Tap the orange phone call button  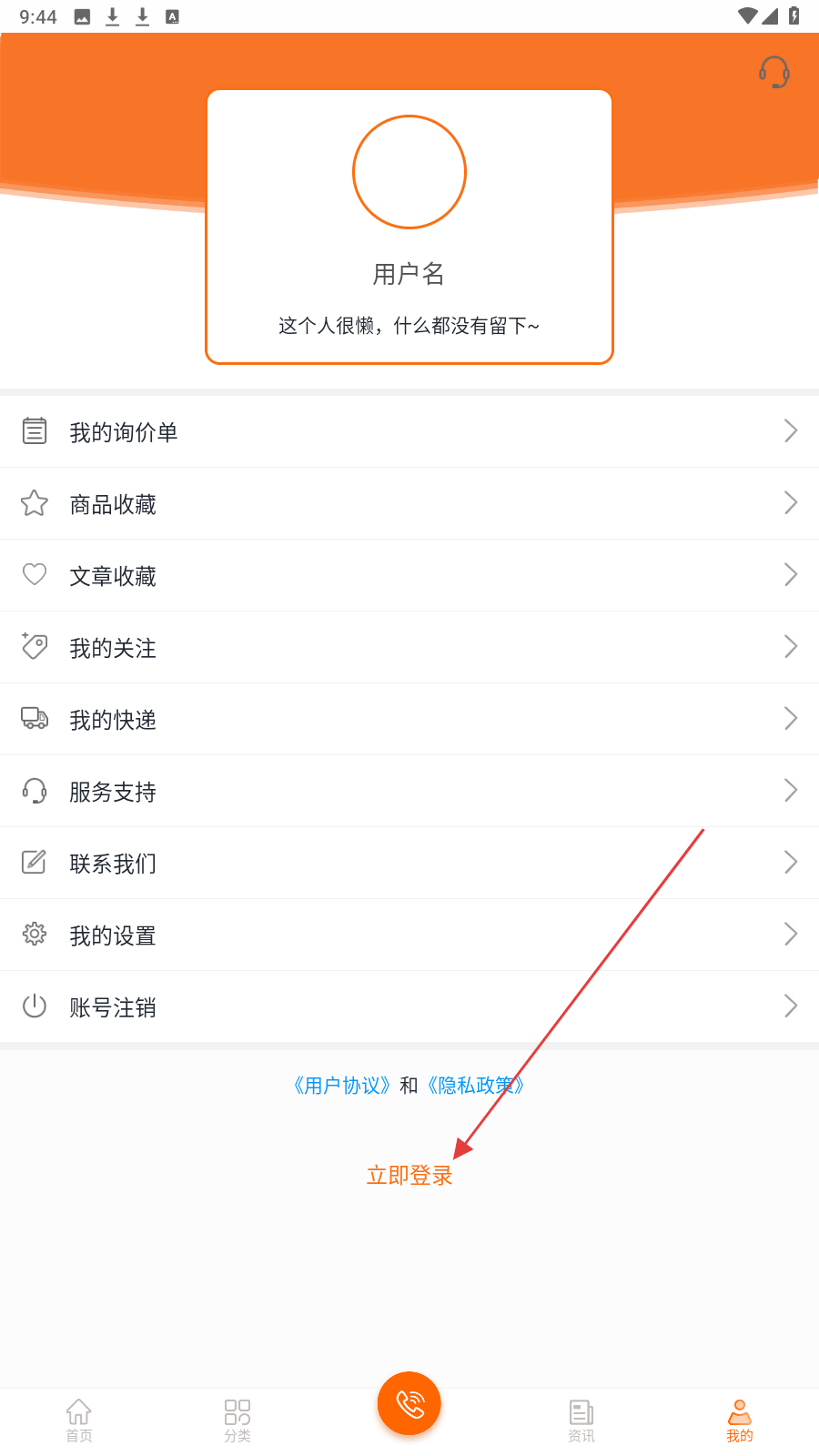coord(409,1403)
